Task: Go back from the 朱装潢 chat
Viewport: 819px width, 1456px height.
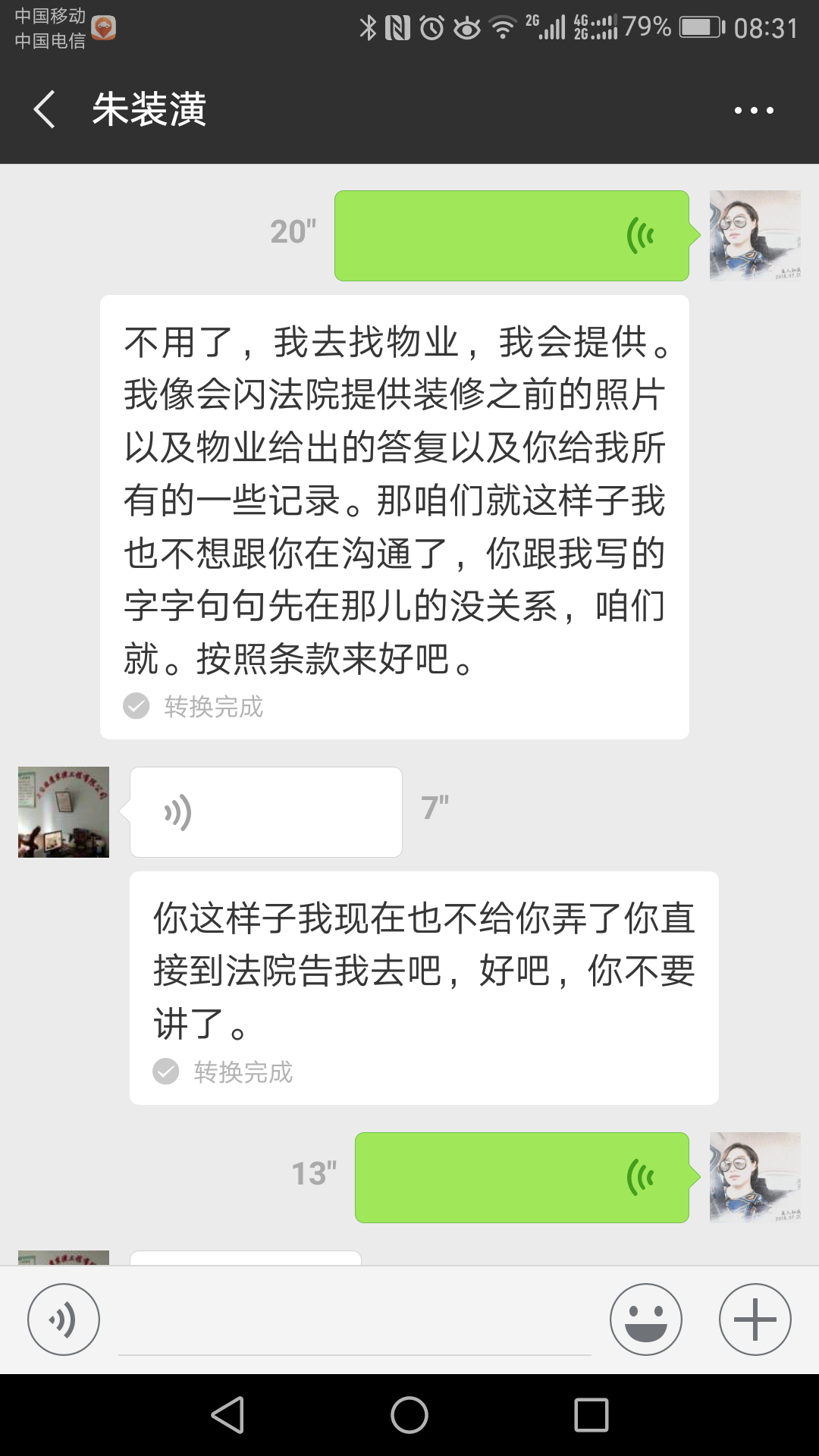Action: tap(45, 110)
